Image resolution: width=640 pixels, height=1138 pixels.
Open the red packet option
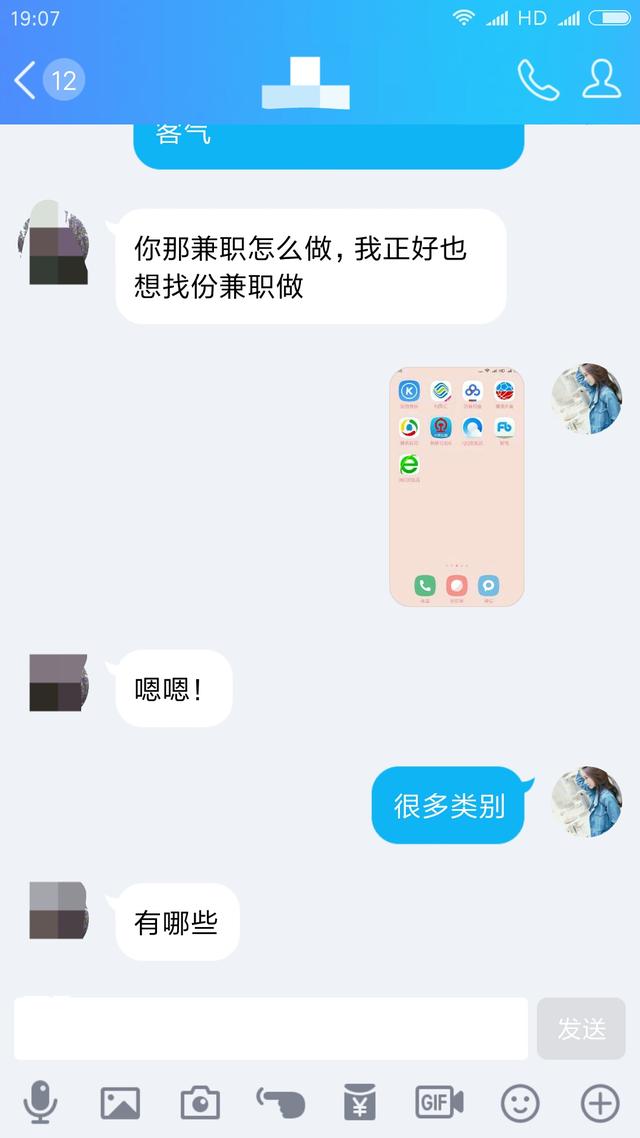coord(359,1103)
